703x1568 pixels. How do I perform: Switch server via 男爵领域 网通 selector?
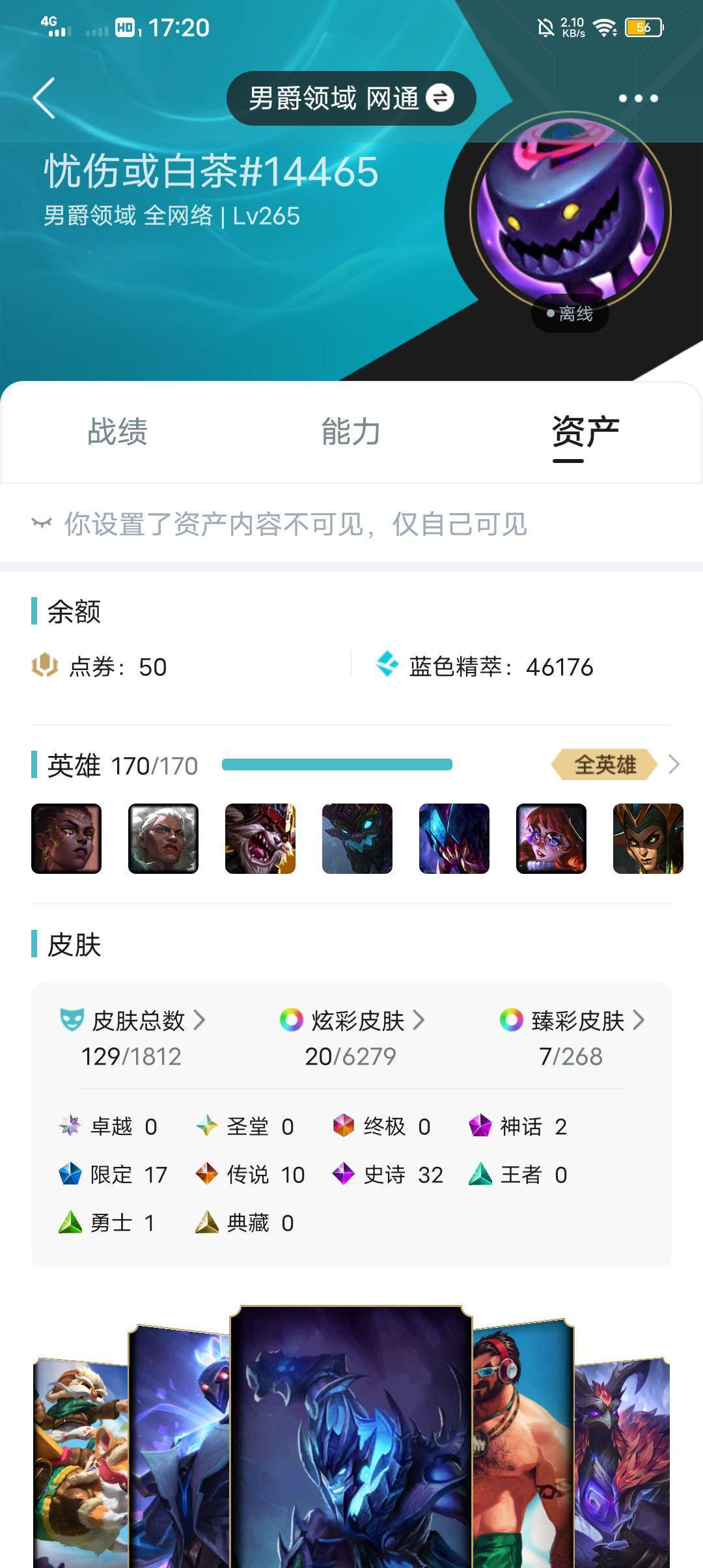351,98
